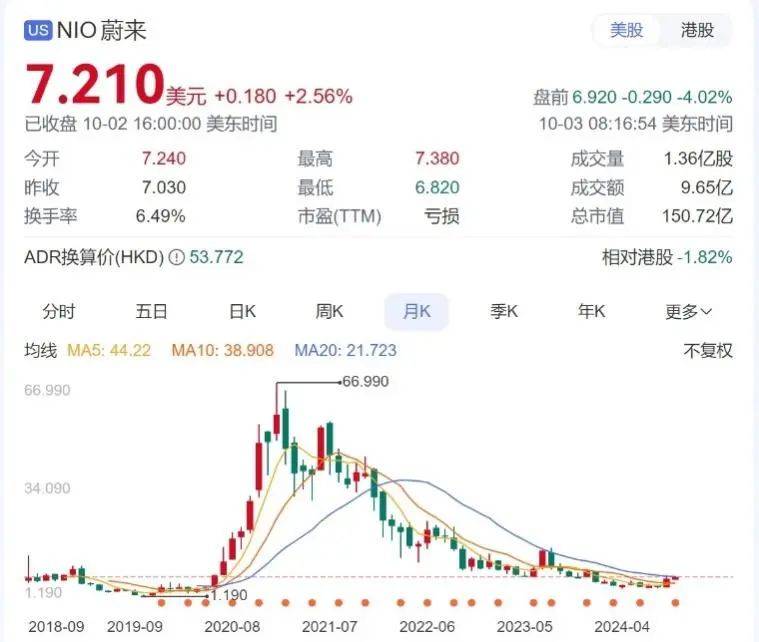Show the 分时 intraday chart
759x642 pixels.
(x=58, y=311)
